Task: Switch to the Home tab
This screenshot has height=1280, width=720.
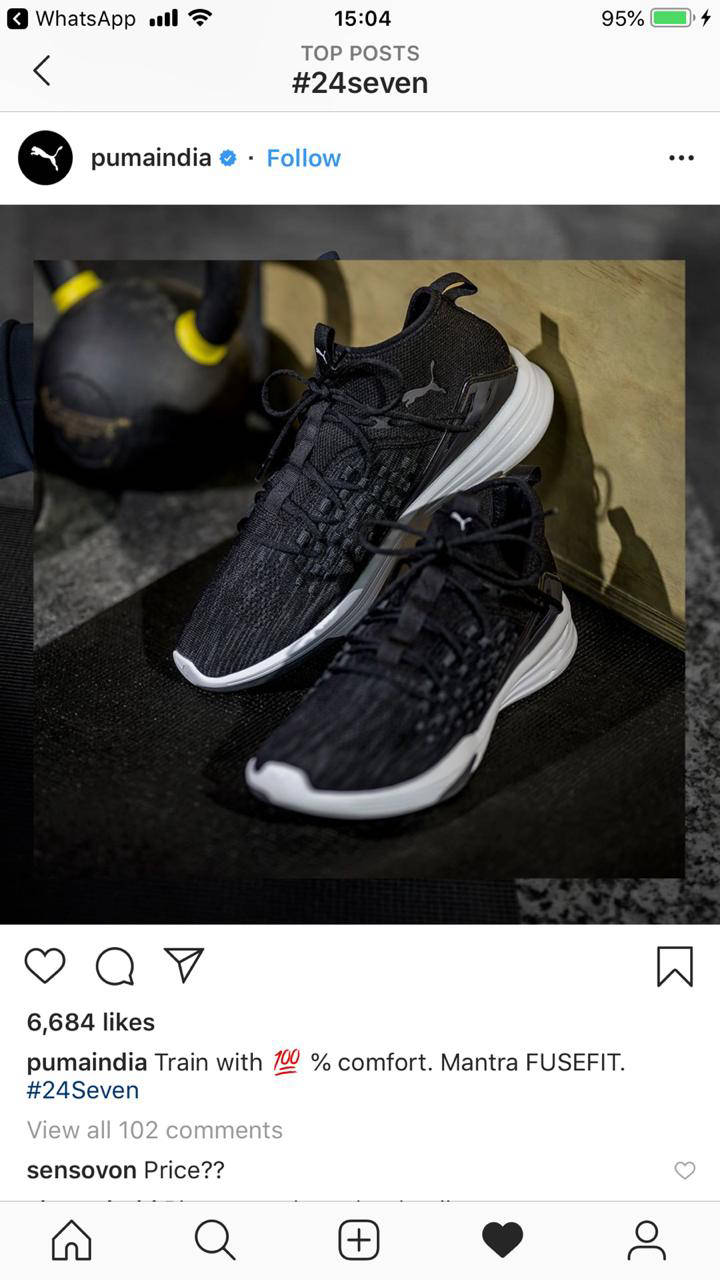Action: coord(71,1240)
